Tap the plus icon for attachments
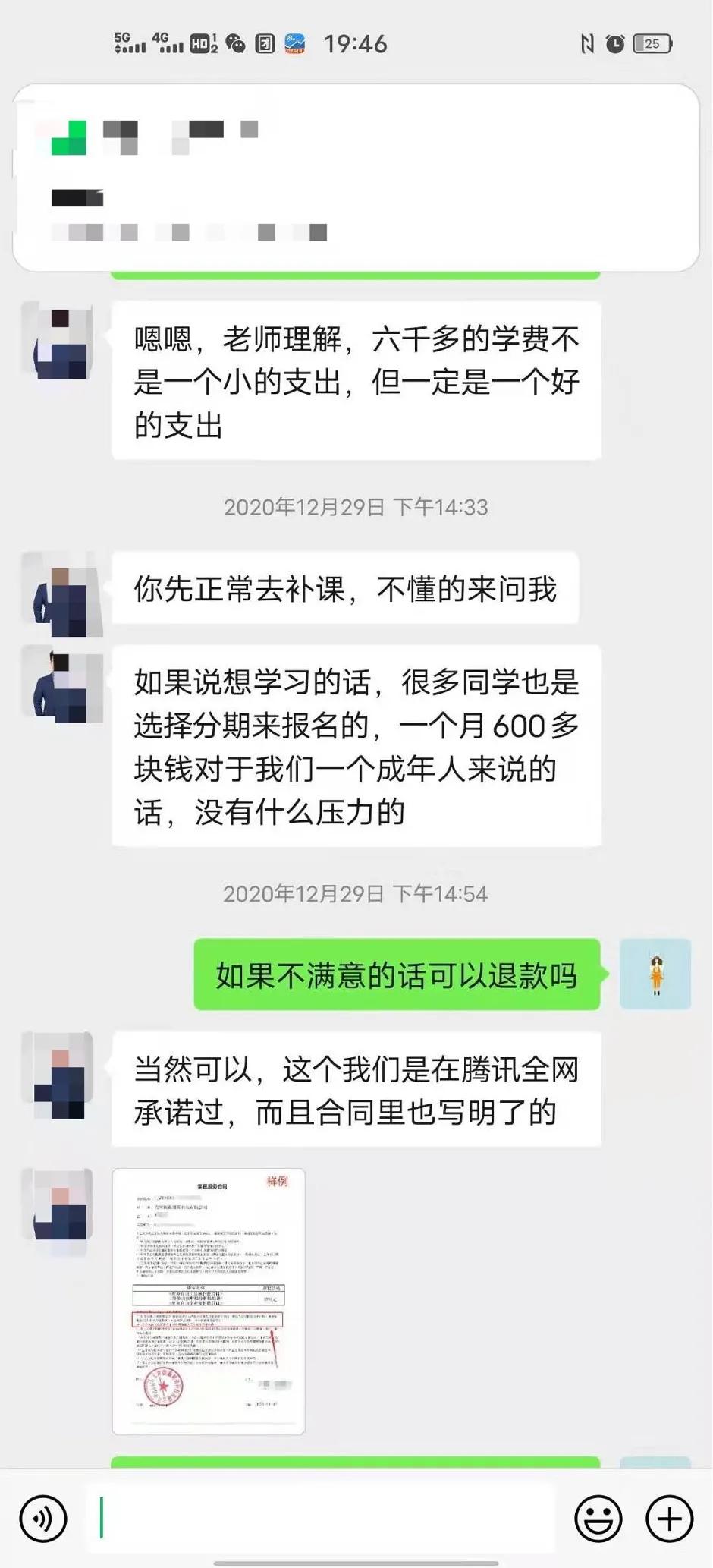The height and width of the screenshot is (1568, 713). 668,1518
